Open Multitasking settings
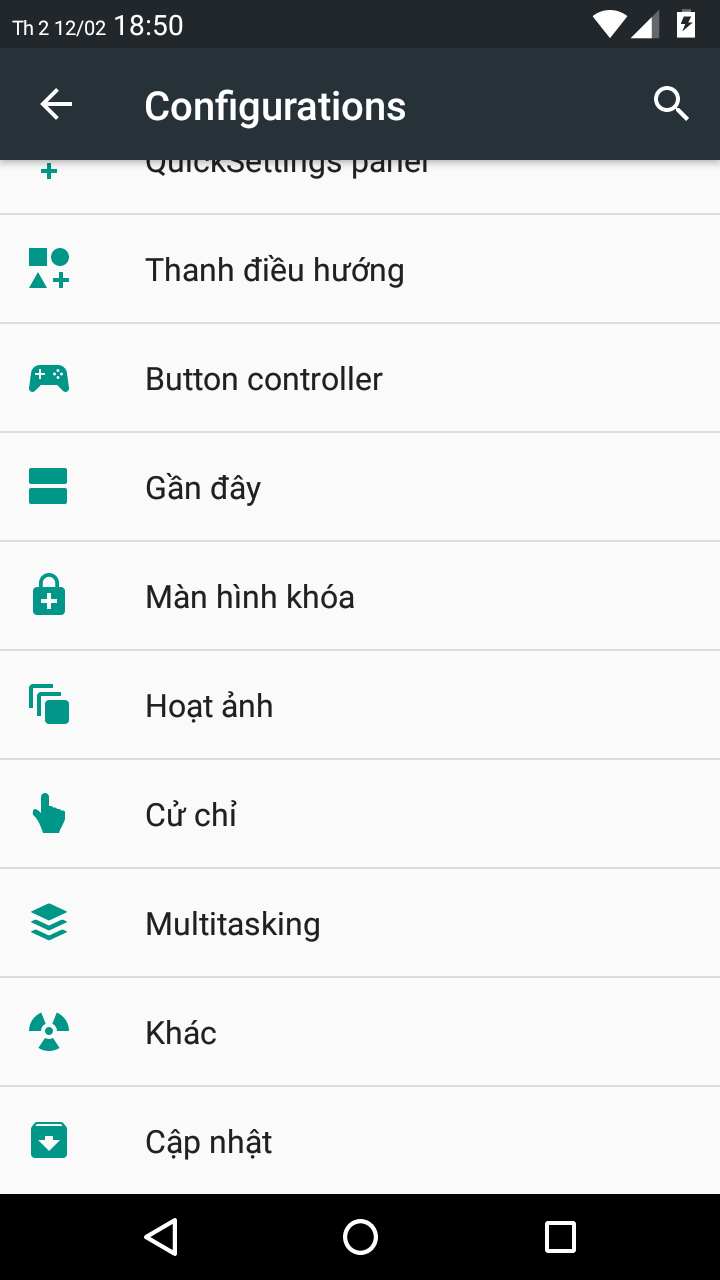This screenshot has height=1280, width=720. 360,923
